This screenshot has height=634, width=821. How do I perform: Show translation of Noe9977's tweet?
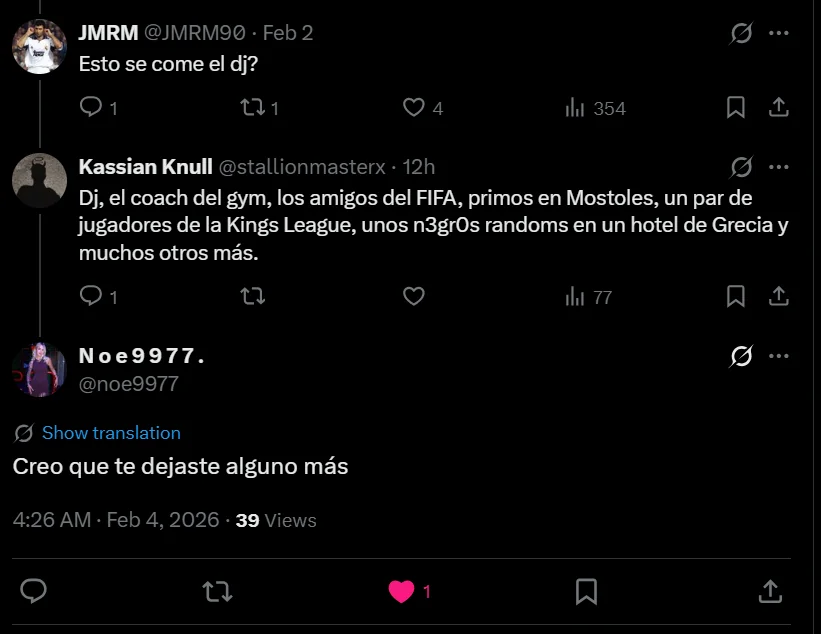coord(110,433)
